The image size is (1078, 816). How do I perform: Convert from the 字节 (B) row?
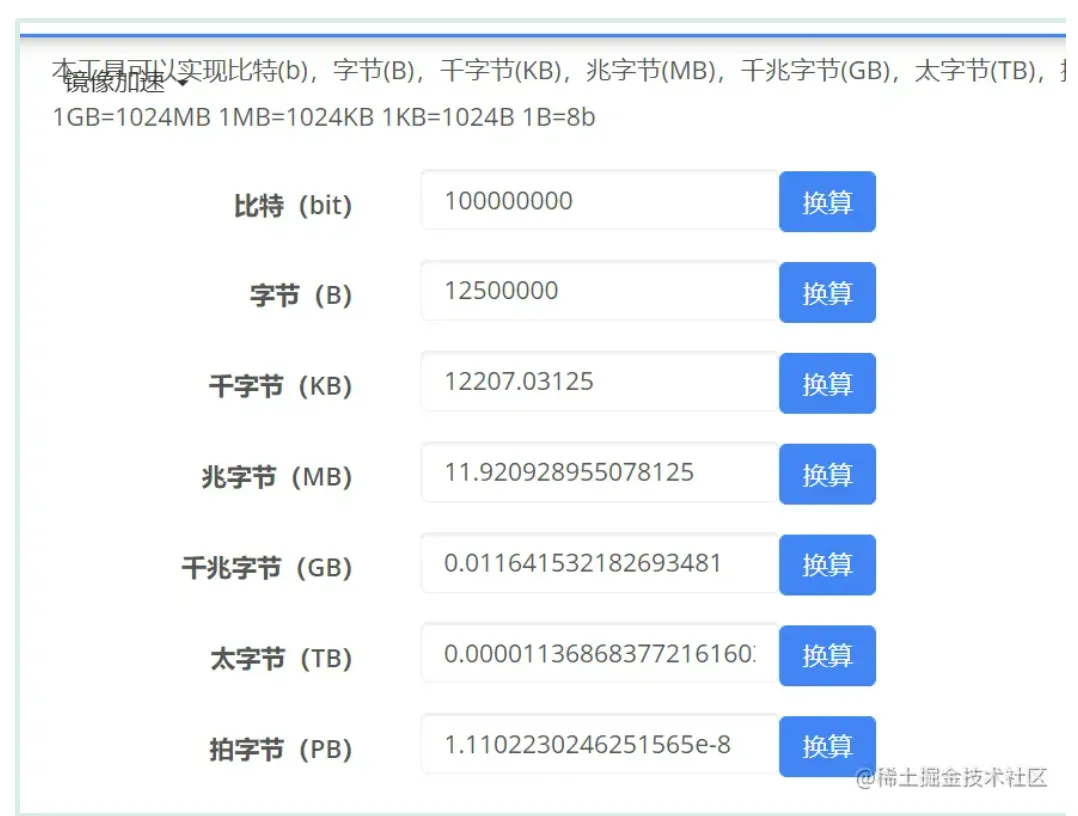[827, 293]
